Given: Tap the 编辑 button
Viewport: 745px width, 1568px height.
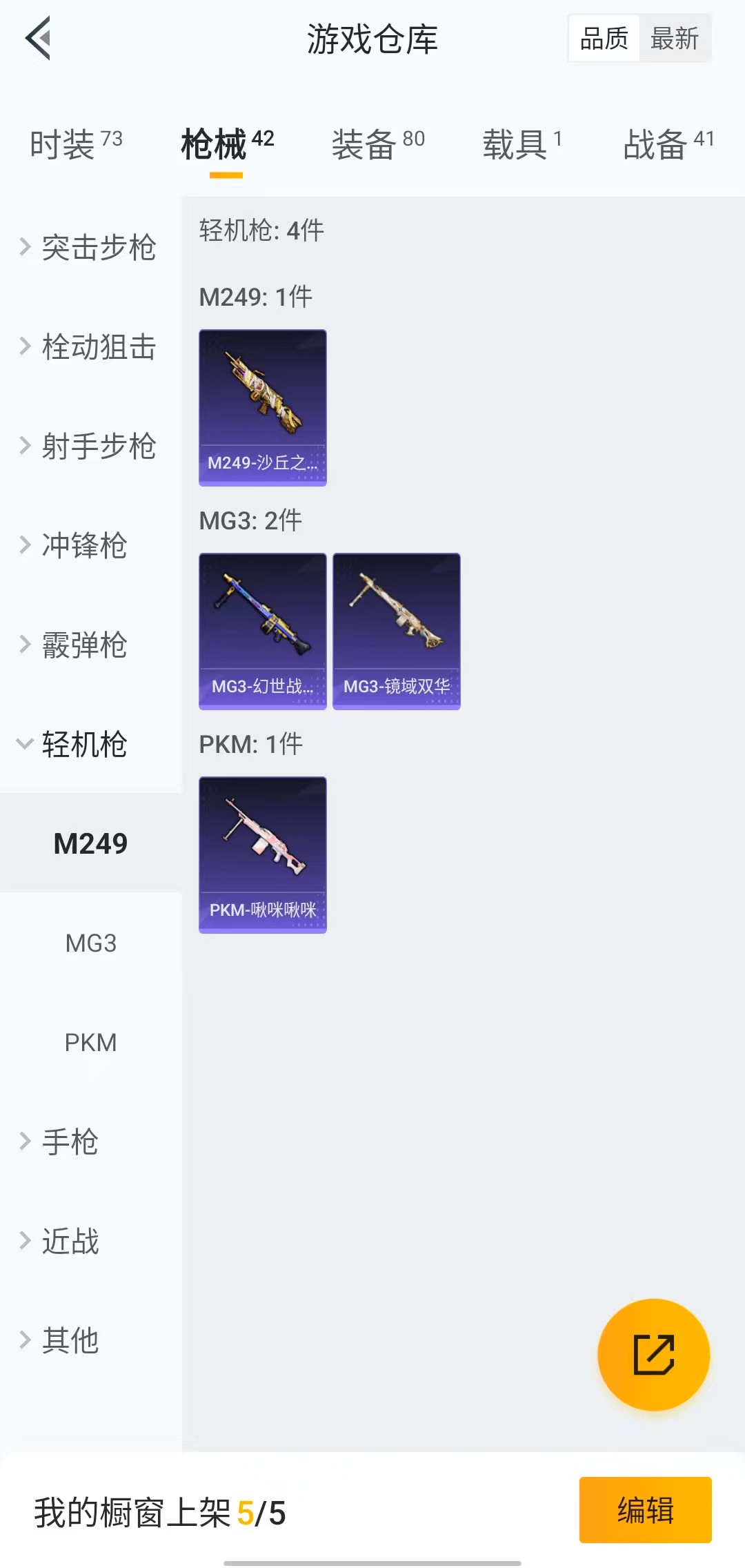Looking at the screenshot, I should 645,1509.
